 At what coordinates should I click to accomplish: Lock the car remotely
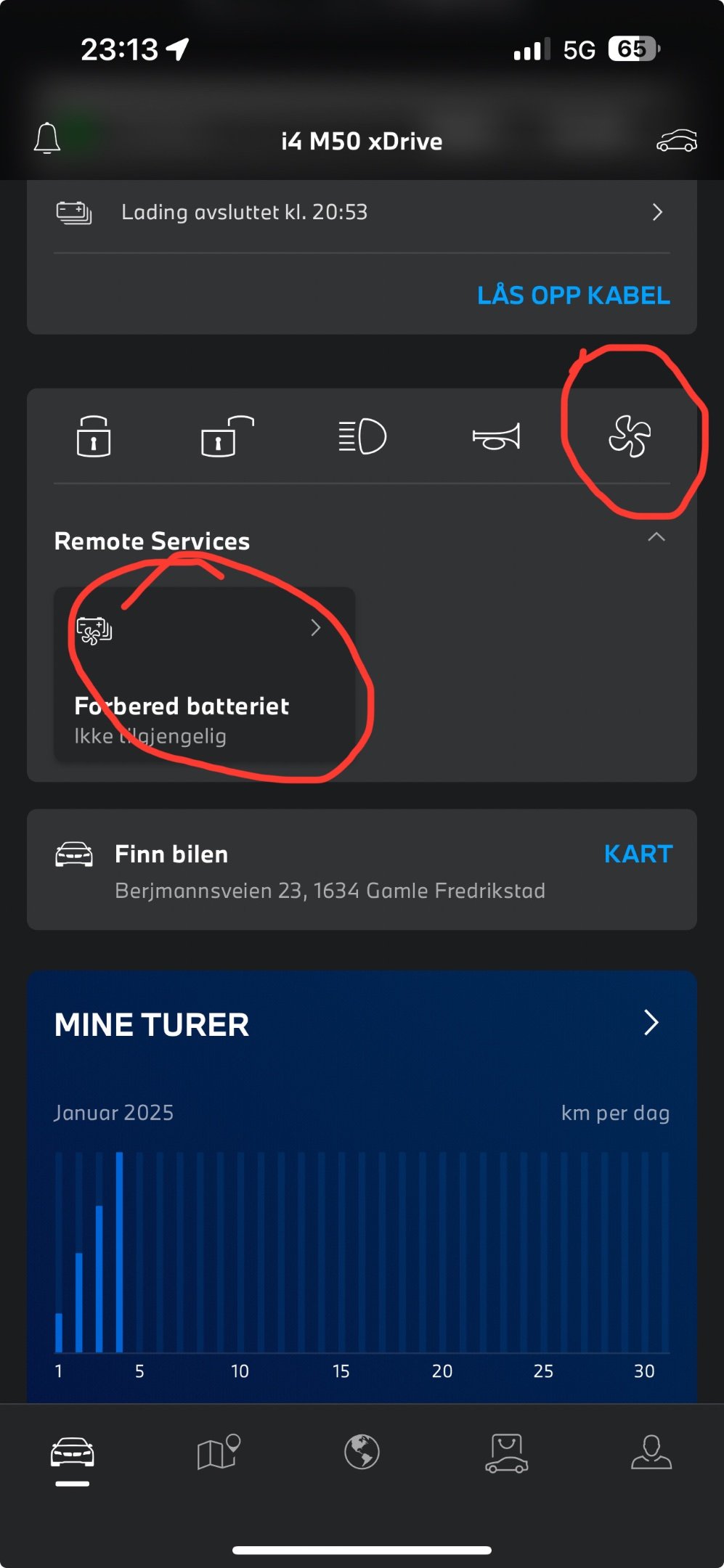tap(94, 436)
